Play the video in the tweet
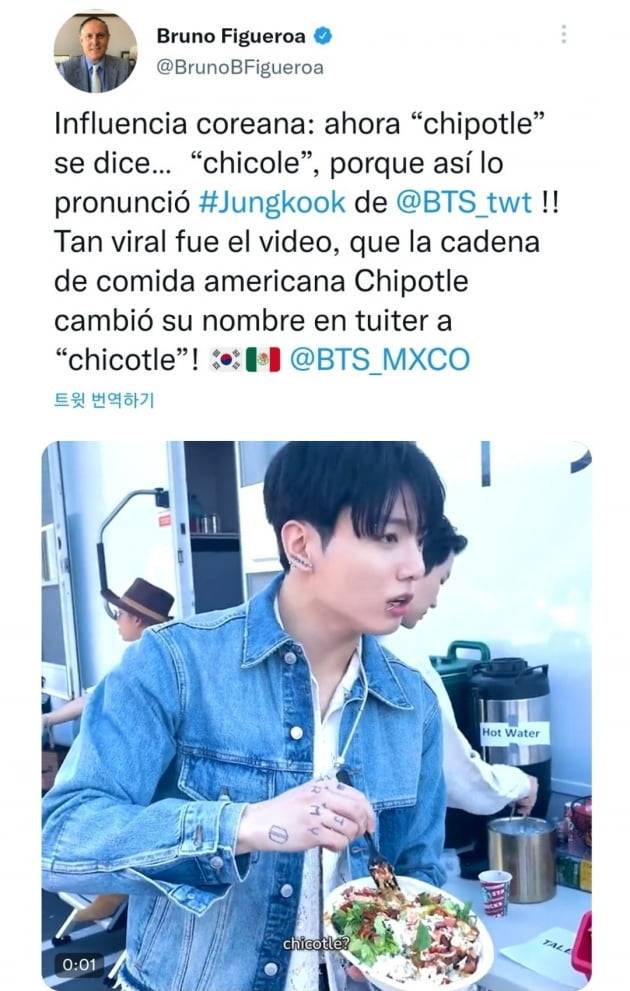The width and height of the screenshot is (630, 991). [316, 715]
